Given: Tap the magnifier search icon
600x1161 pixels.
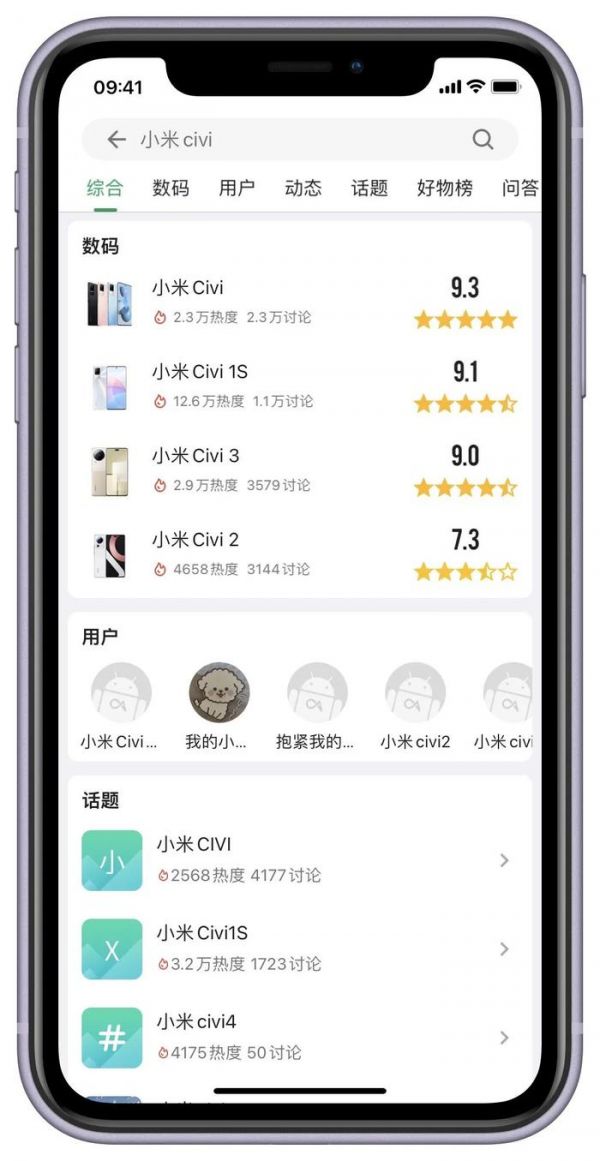Looking at the screenshot, I should (483, 140).
